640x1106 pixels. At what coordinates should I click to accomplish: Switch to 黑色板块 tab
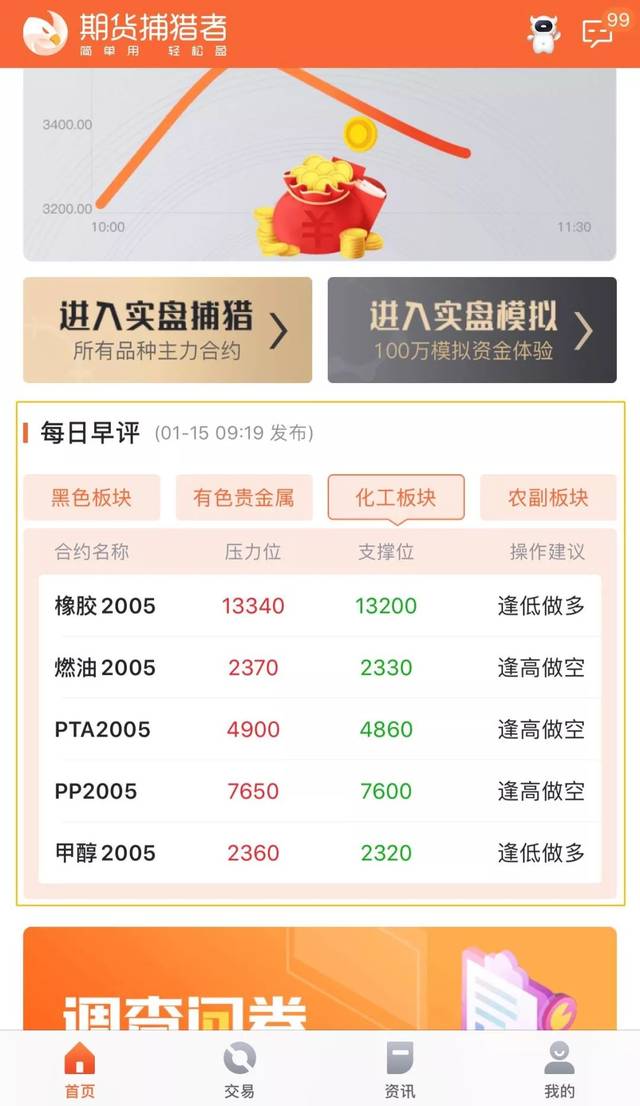(92, 497)
